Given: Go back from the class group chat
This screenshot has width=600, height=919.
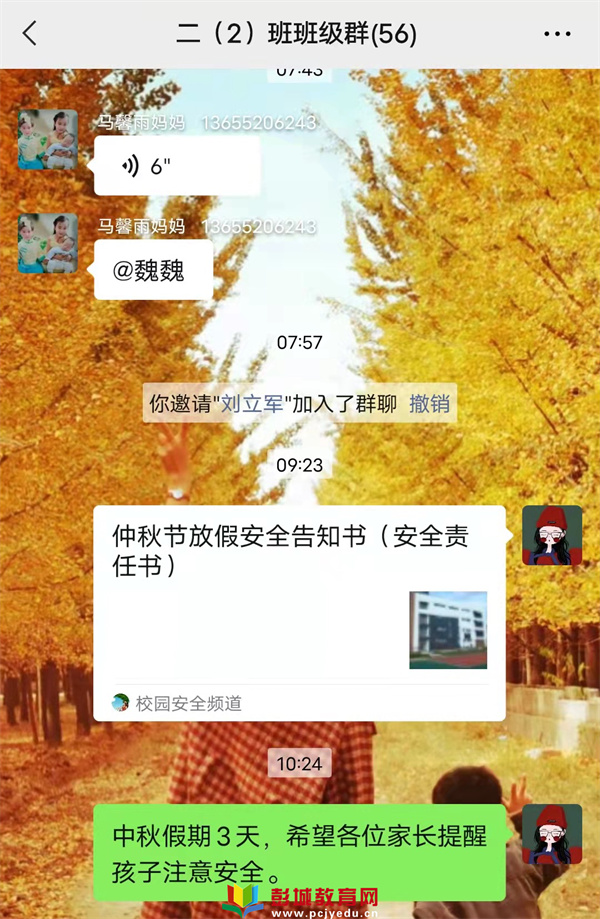Looking at the screenshot, I should tap(30, 33).
